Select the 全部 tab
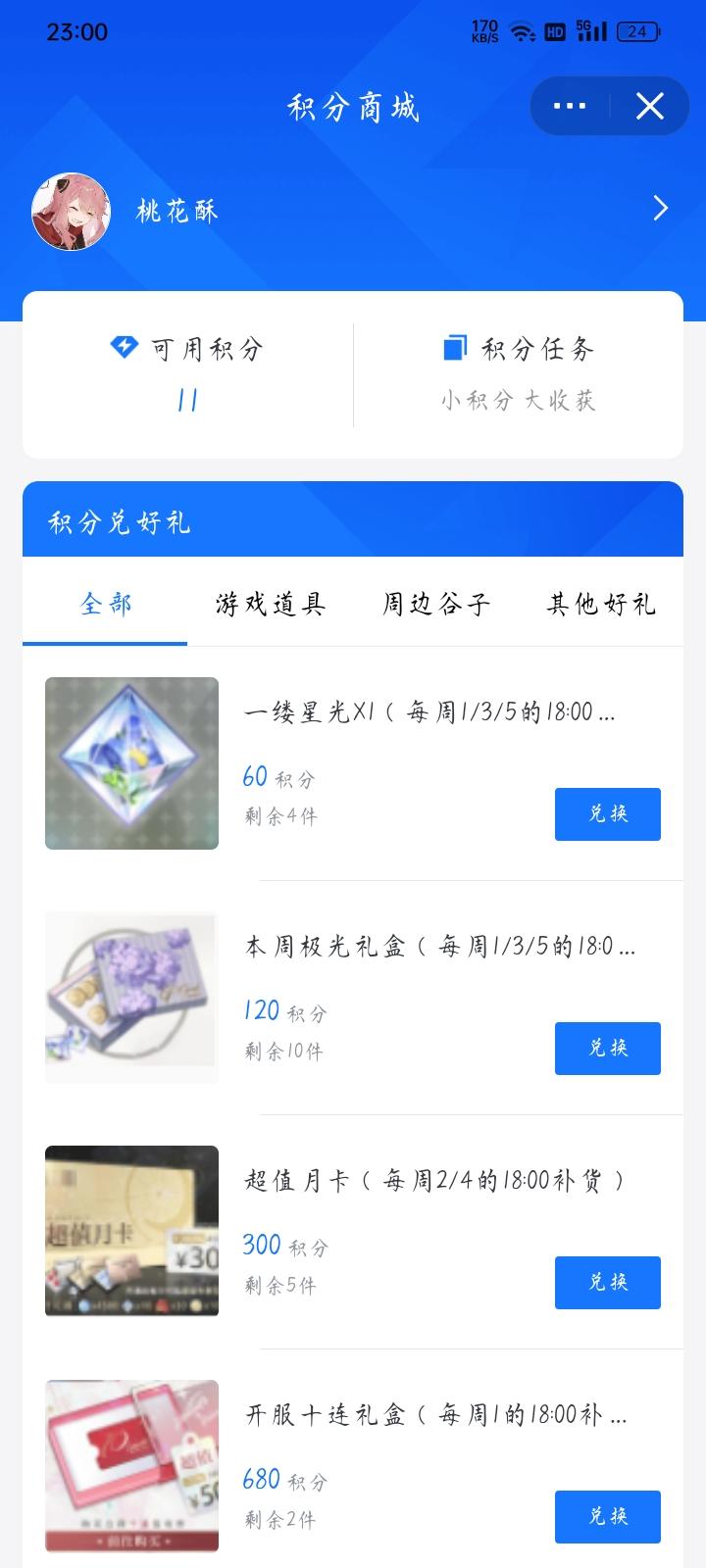 click(x=105, y=604)
